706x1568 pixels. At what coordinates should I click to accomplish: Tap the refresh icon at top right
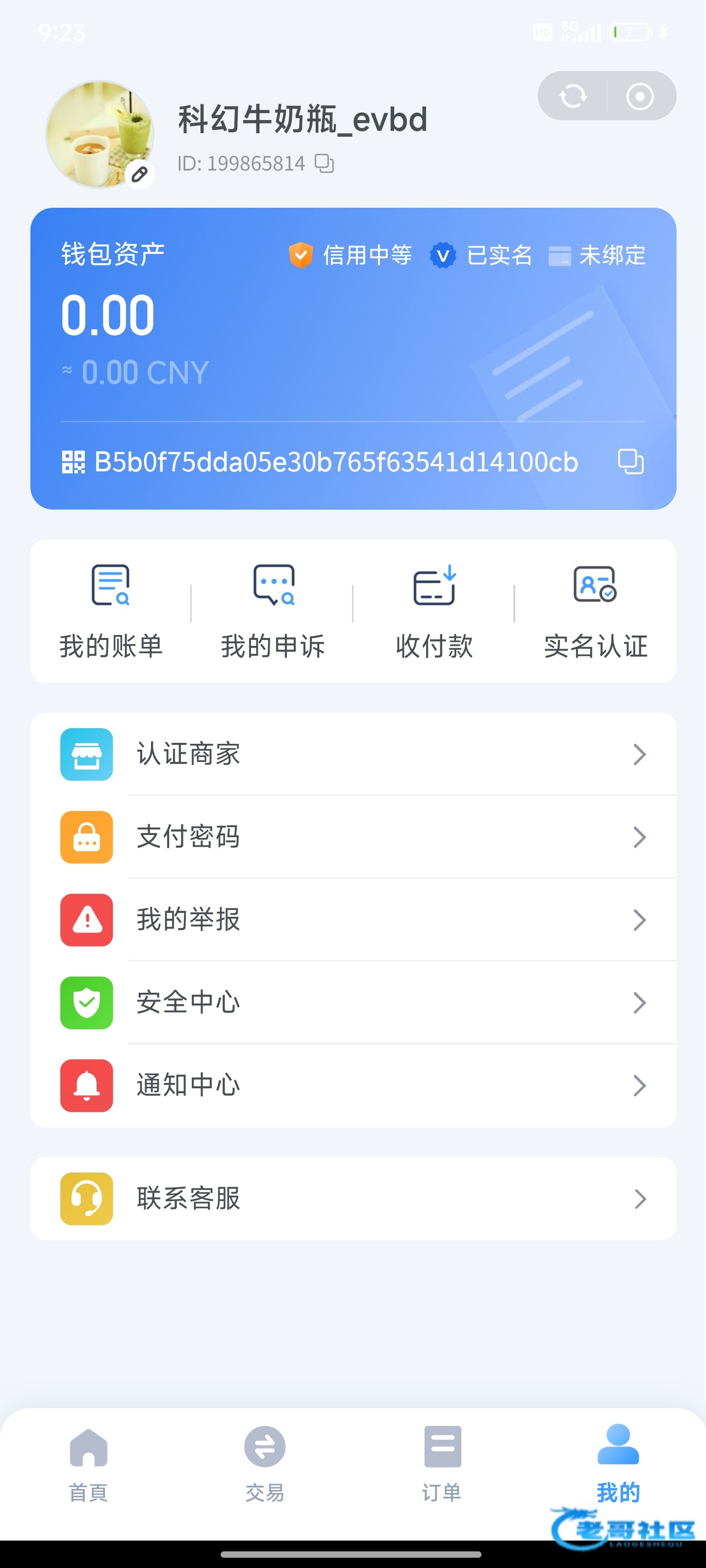pyautogui.click(x=573, y=96)
